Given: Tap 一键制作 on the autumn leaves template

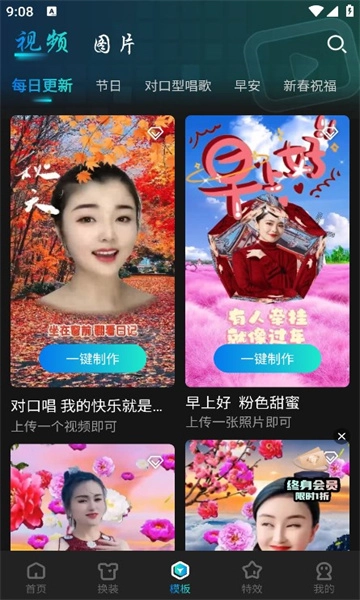Looking at the screenshot, I should pyautogui.click(x=93, y=359).
